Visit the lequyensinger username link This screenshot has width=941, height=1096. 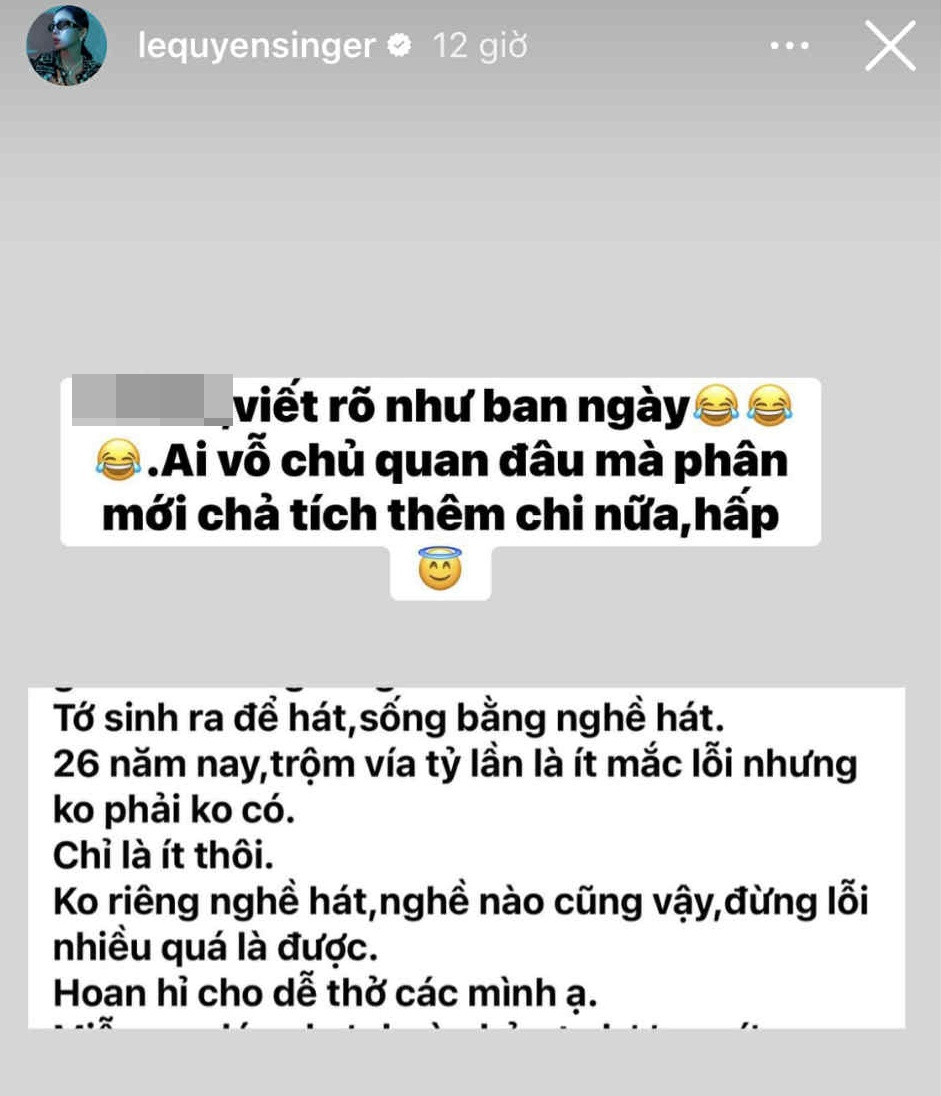(x=256, y=46)
